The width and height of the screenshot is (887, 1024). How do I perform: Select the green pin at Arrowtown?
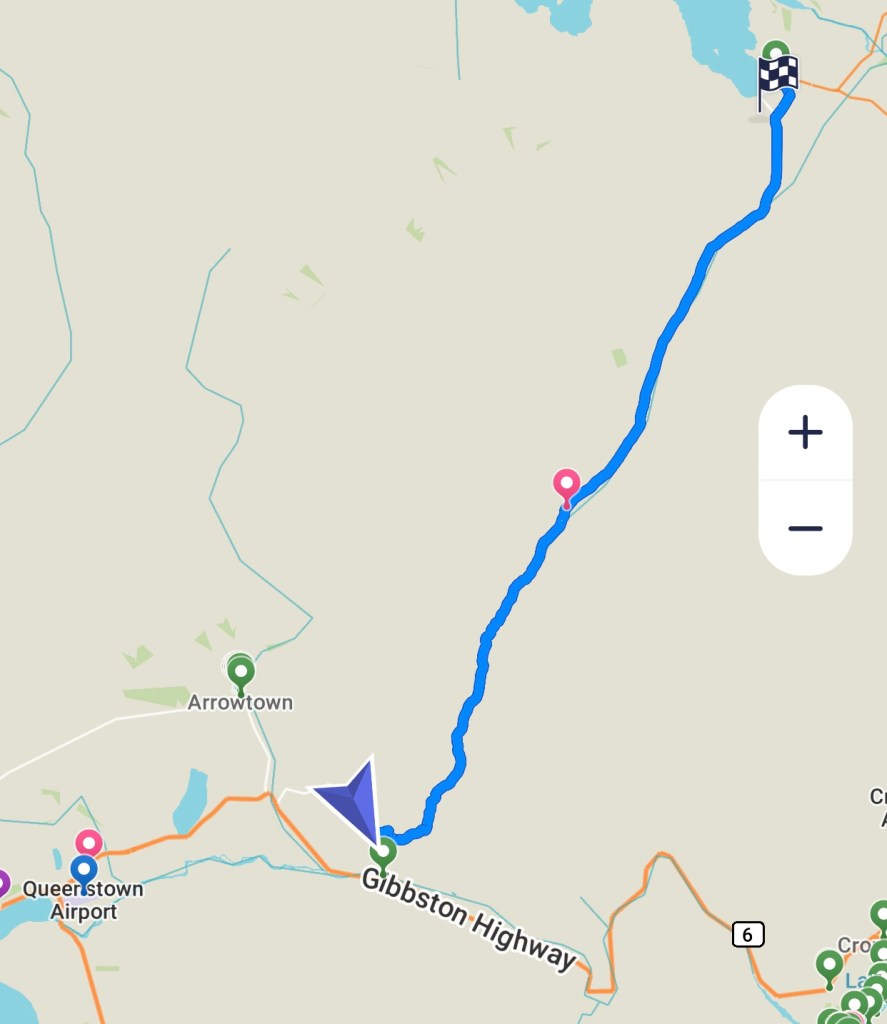pyautogui.click(x=240, y=671)
